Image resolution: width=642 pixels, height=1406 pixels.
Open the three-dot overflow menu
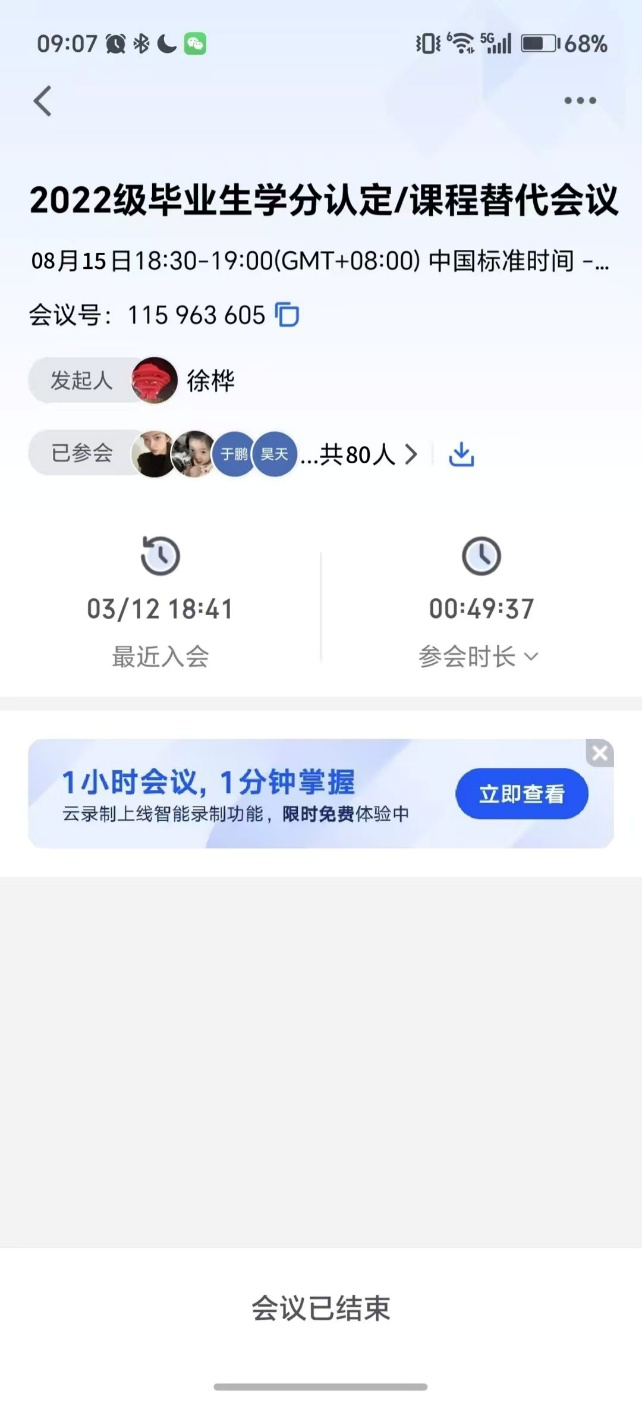[580, 101]
